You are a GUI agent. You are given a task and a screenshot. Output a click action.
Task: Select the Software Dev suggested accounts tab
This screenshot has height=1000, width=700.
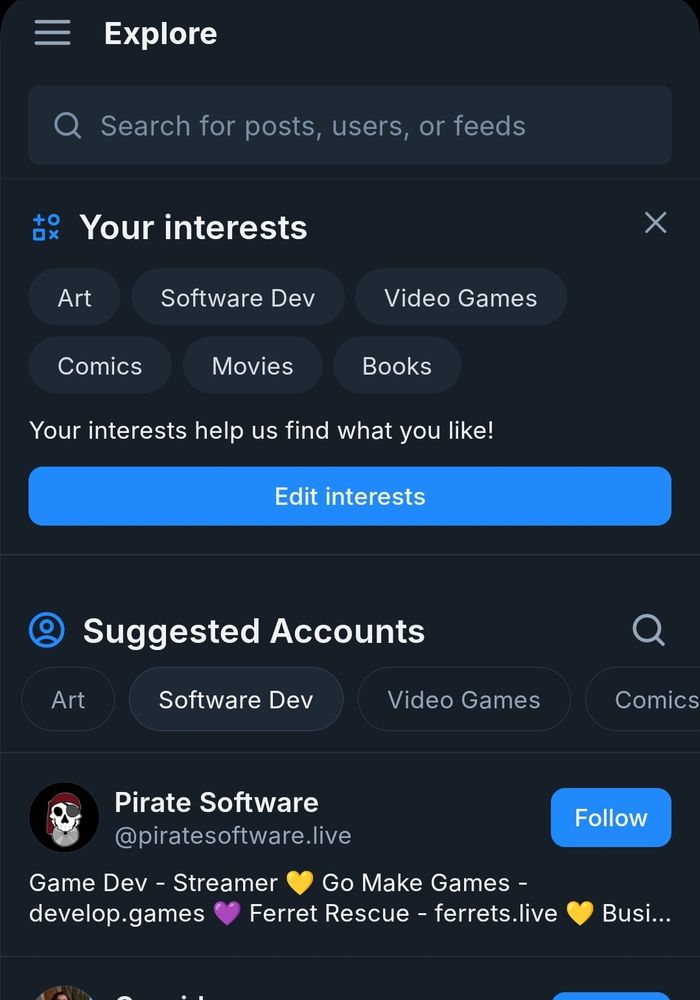pyautogui.click(x=236, y=700)
